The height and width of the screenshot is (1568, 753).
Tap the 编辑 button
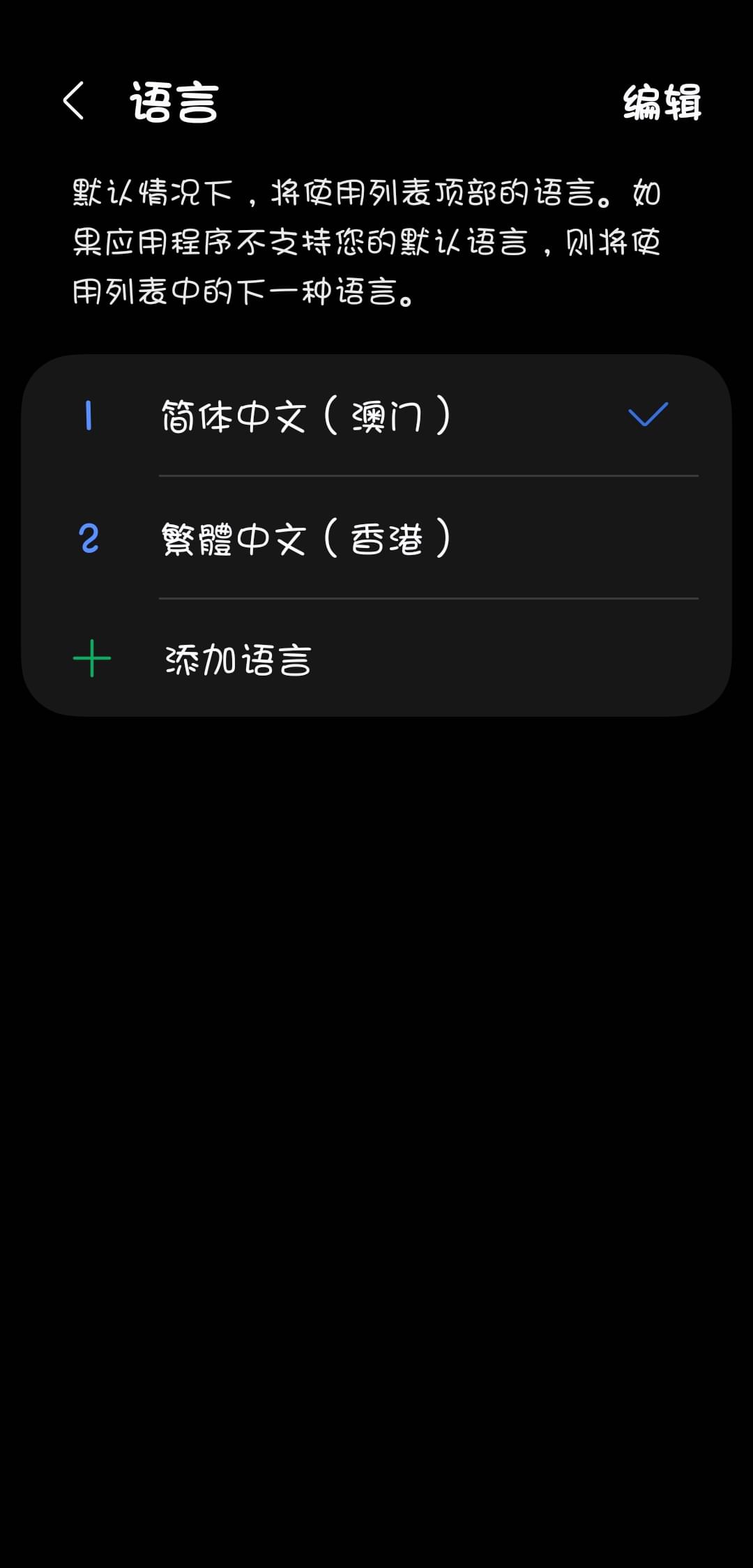click(x=662, y=102)
